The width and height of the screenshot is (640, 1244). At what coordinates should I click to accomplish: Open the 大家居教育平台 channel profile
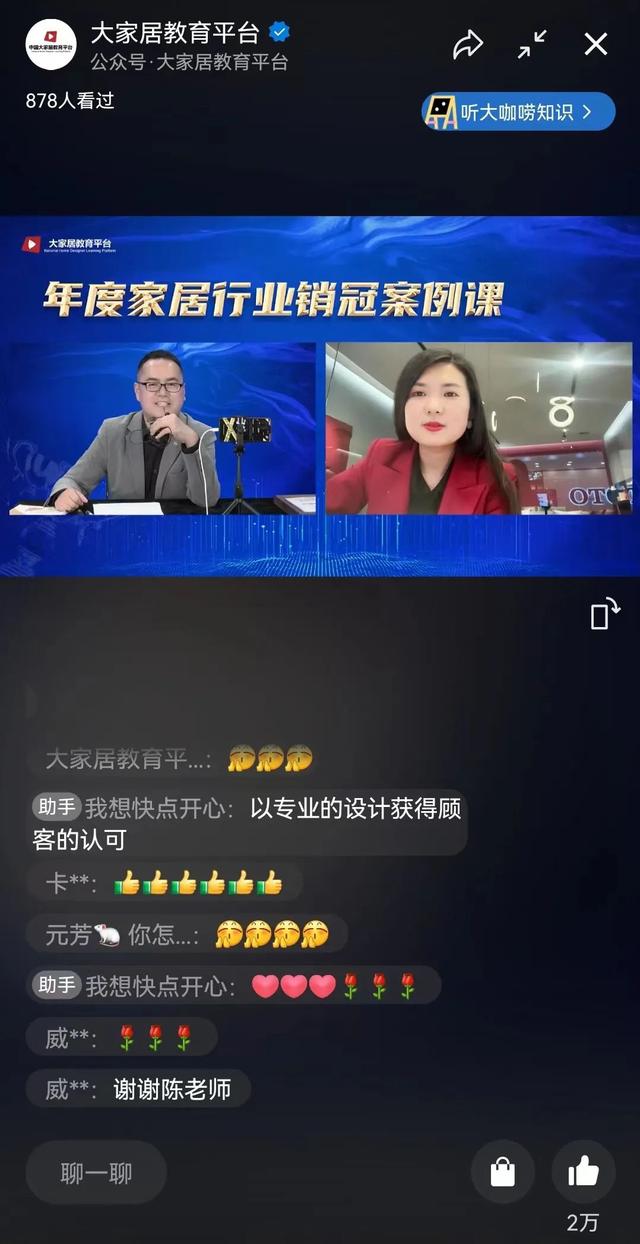click(x=51, y=45)
